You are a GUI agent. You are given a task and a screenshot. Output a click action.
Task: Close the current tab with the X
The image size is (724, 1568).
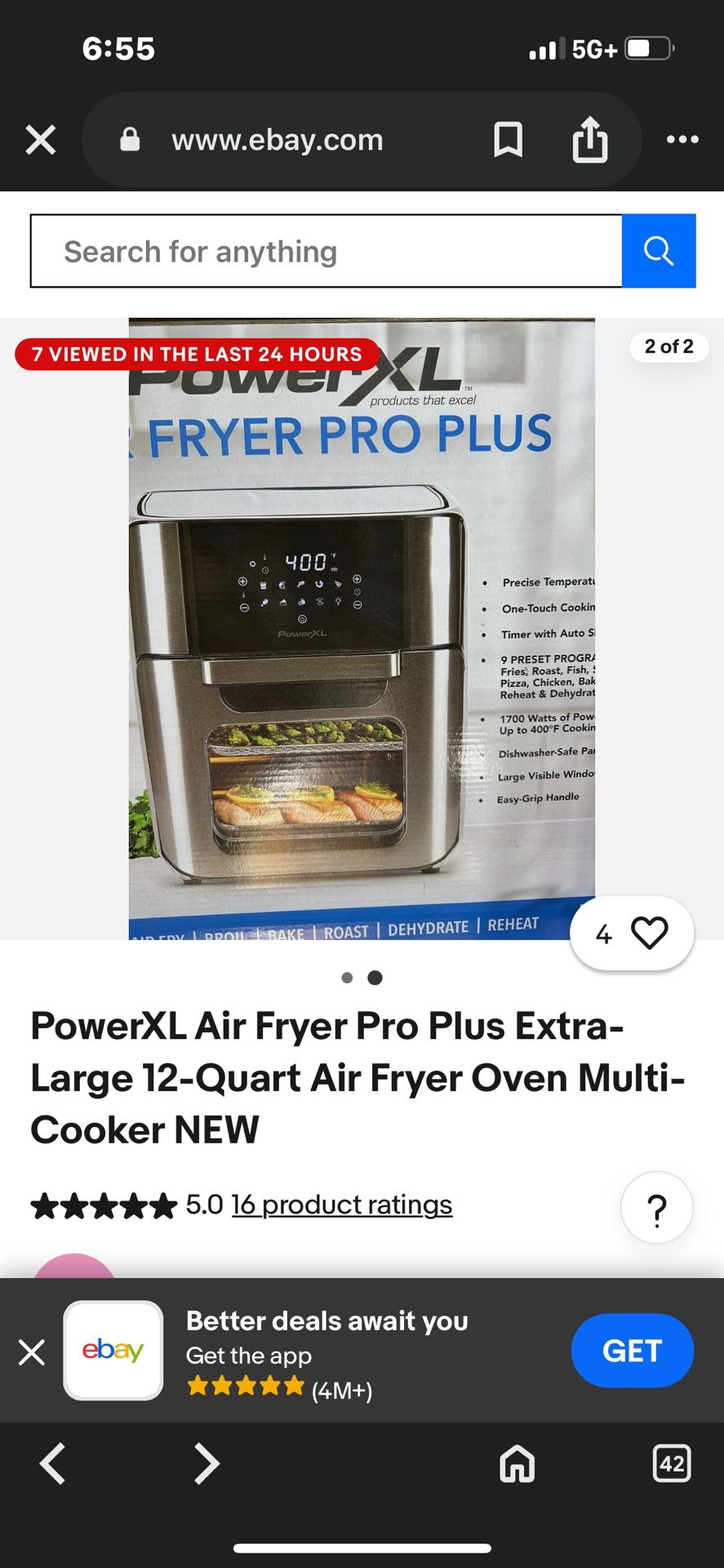(40, 139)
